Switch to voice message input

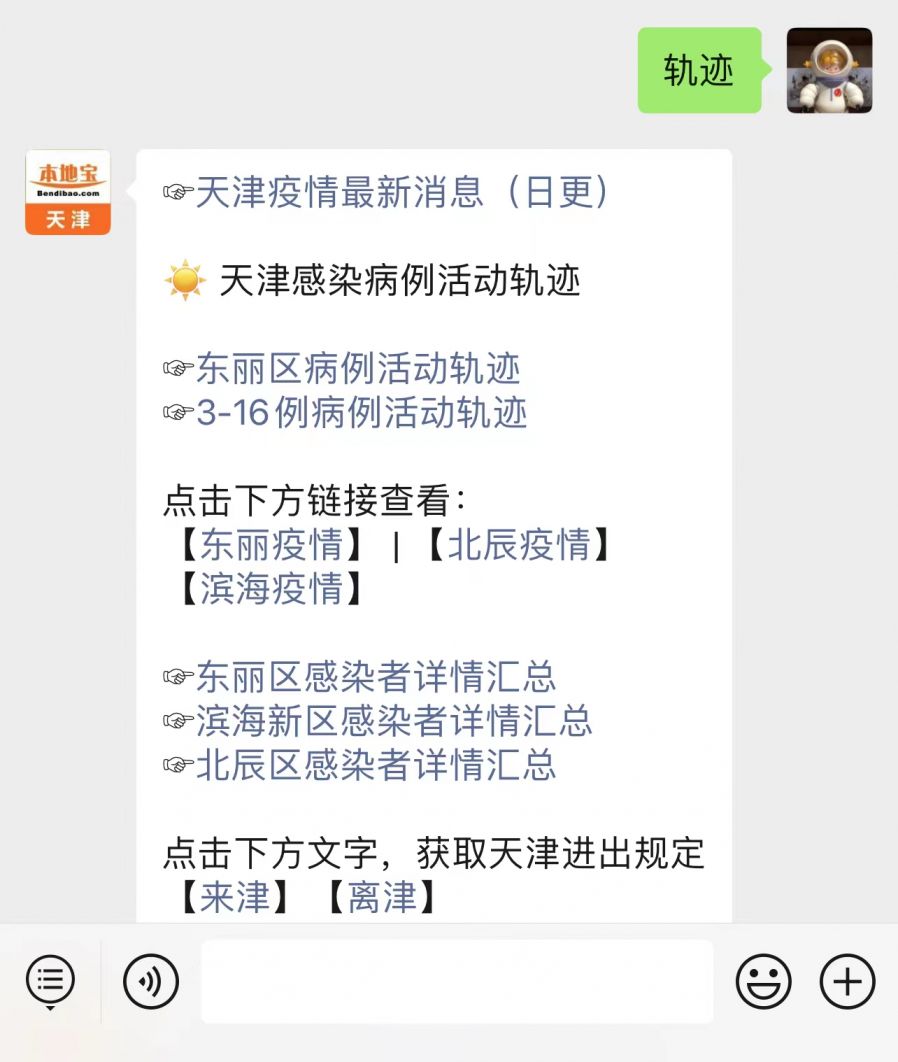point(151,981)
